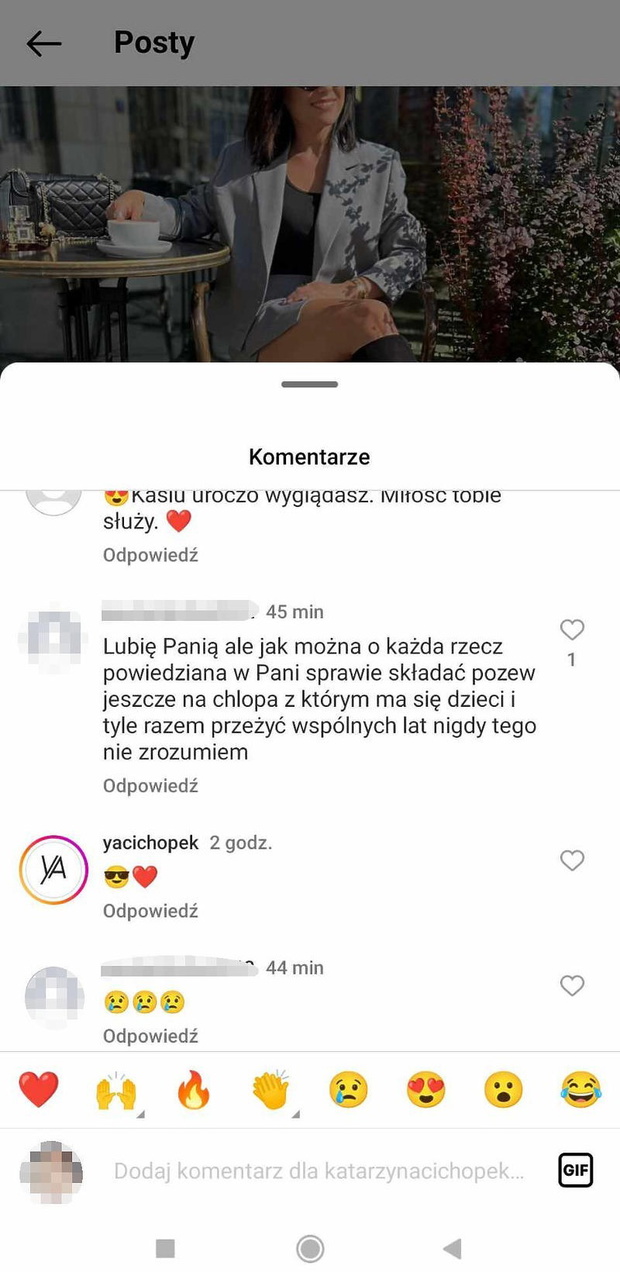Insert the clapping hands quick emoji
Screen dimensions: 620x1272
[x=271, y=1089]
